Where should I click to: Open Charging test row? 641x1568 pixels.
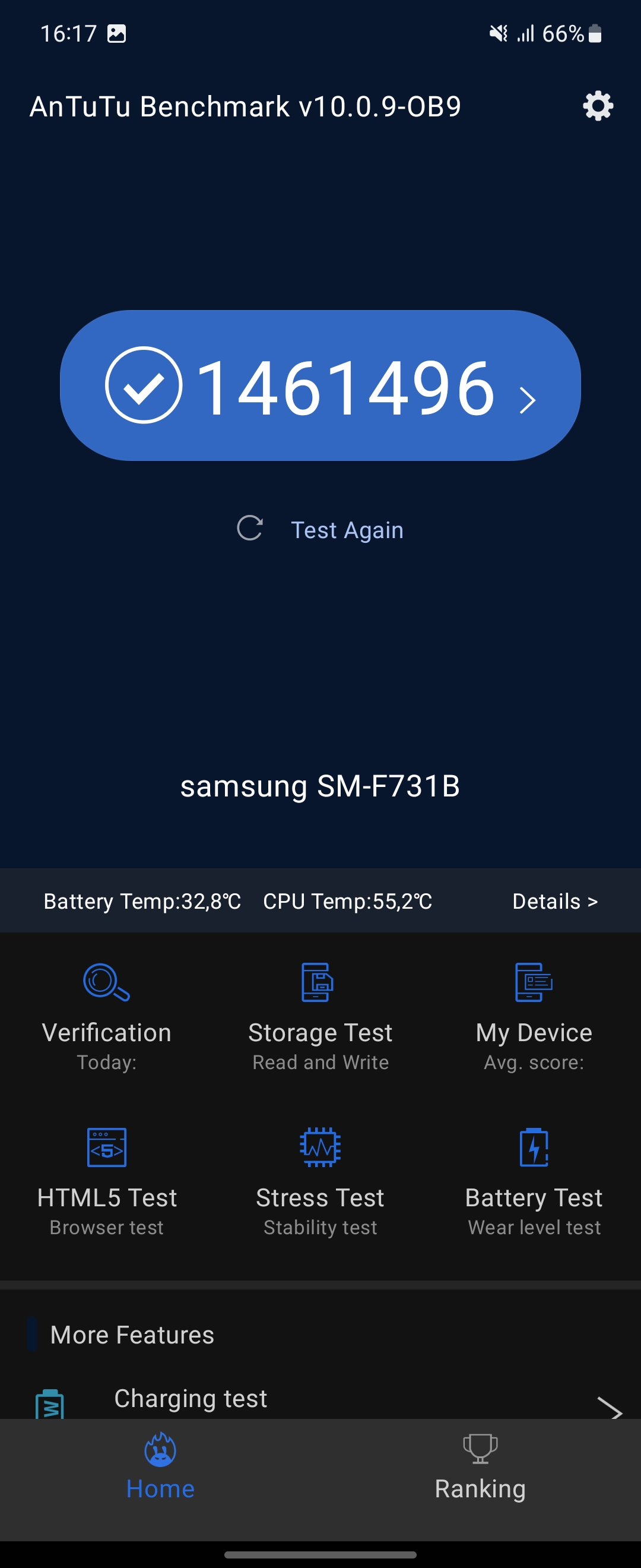tap(320, 1400)
